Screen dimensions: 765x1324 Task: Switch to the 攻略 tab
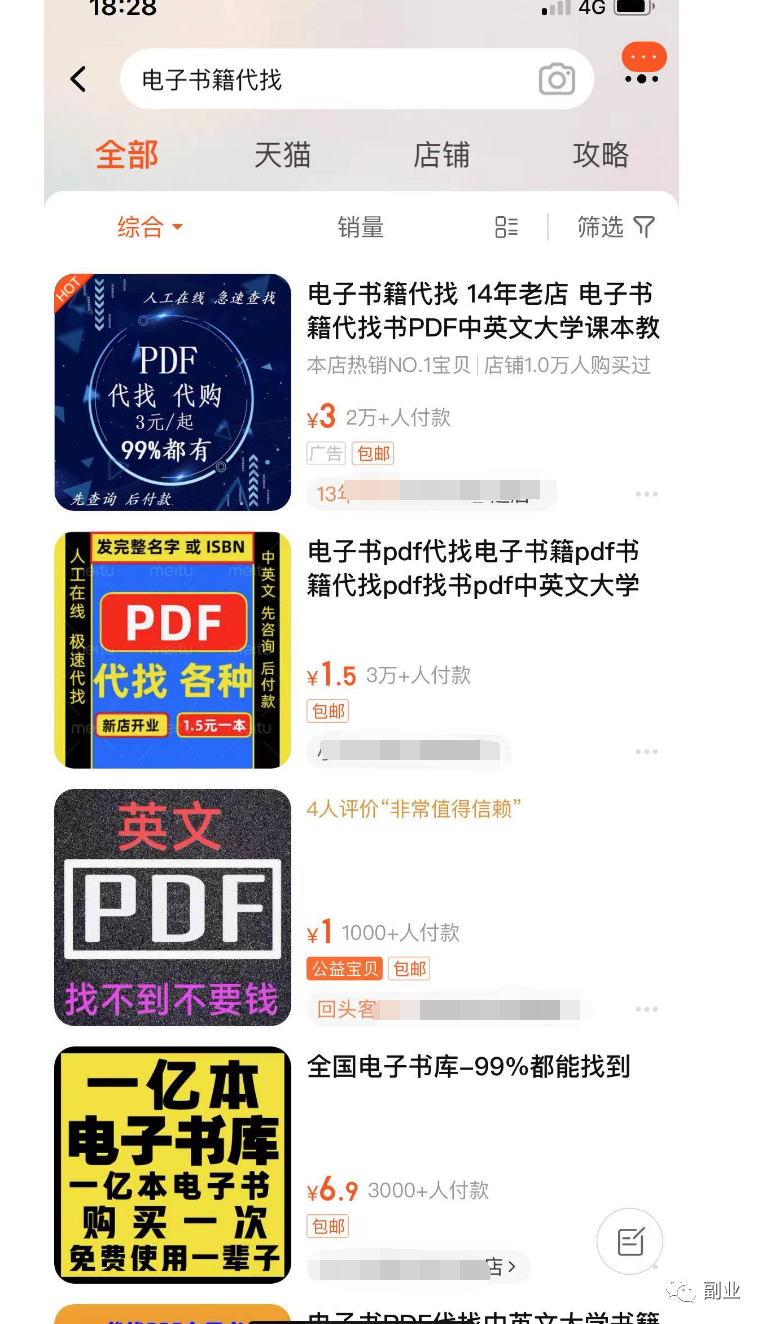[601, 155]
